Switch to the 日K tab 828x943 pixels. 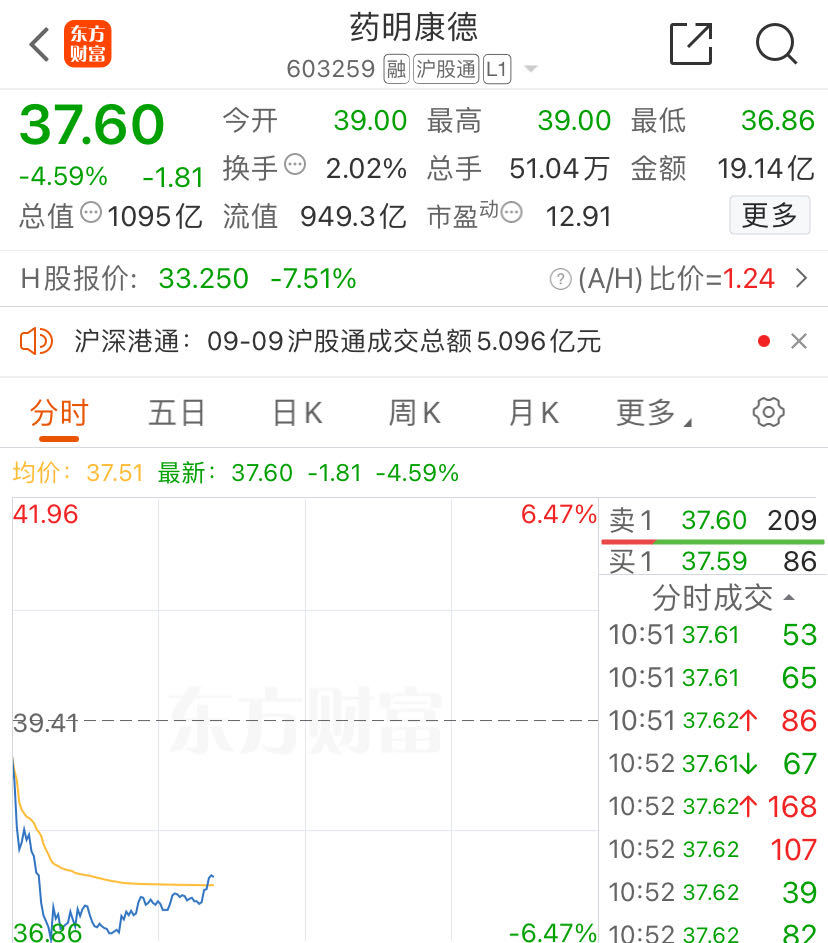[296, 411]
